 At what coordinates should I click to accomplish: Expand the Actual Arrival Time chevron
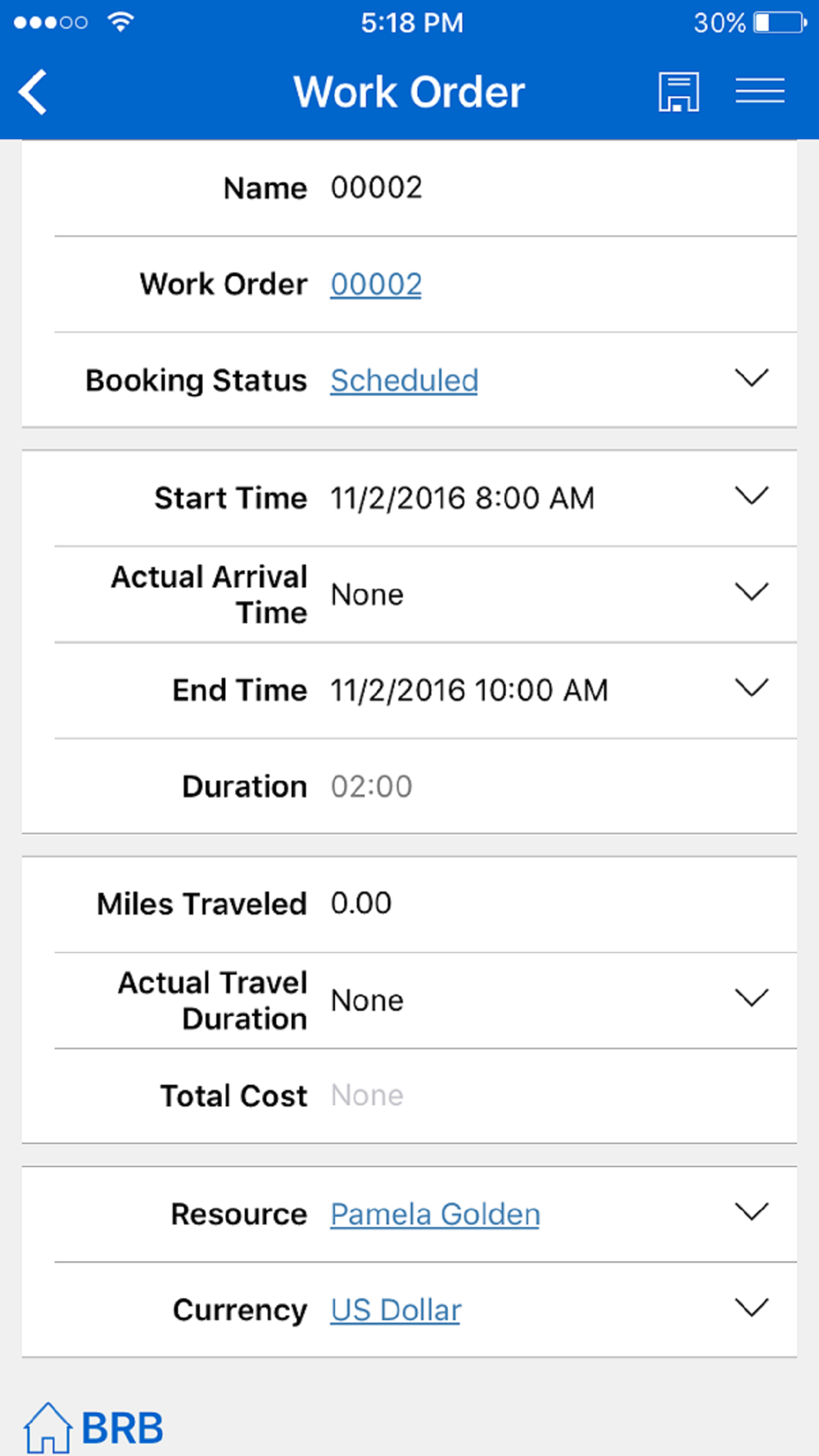tap(752, 591)
